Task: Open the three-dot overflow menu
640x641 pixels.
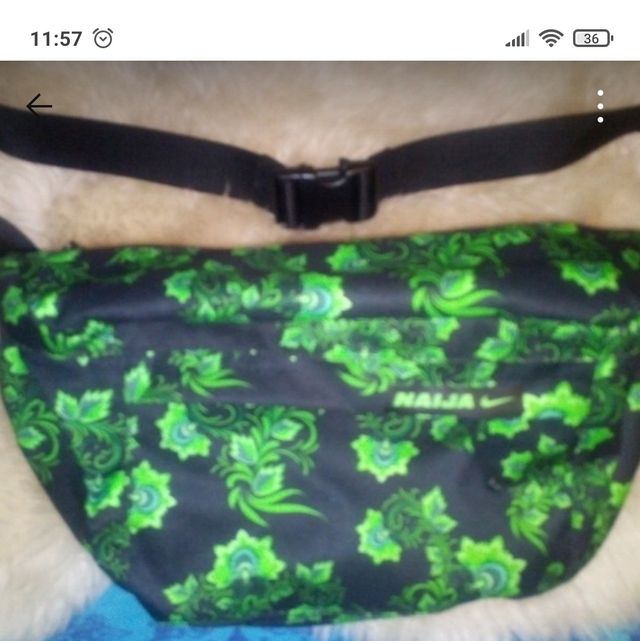Action: pyautogui.click(x=600, y=106)
